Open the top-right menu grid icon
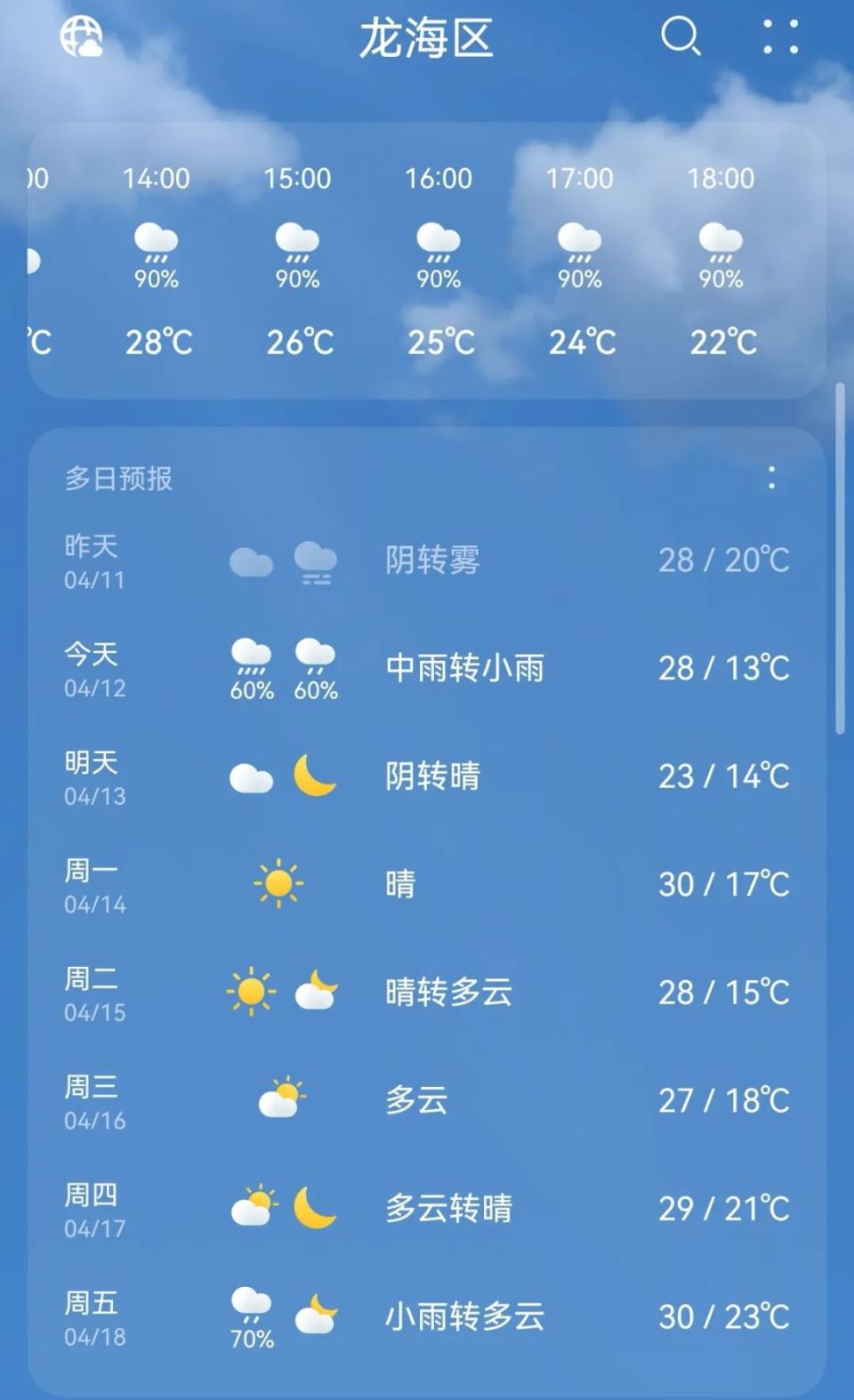The width and height of the screenshot is (854, 1400). coord(780,37)
